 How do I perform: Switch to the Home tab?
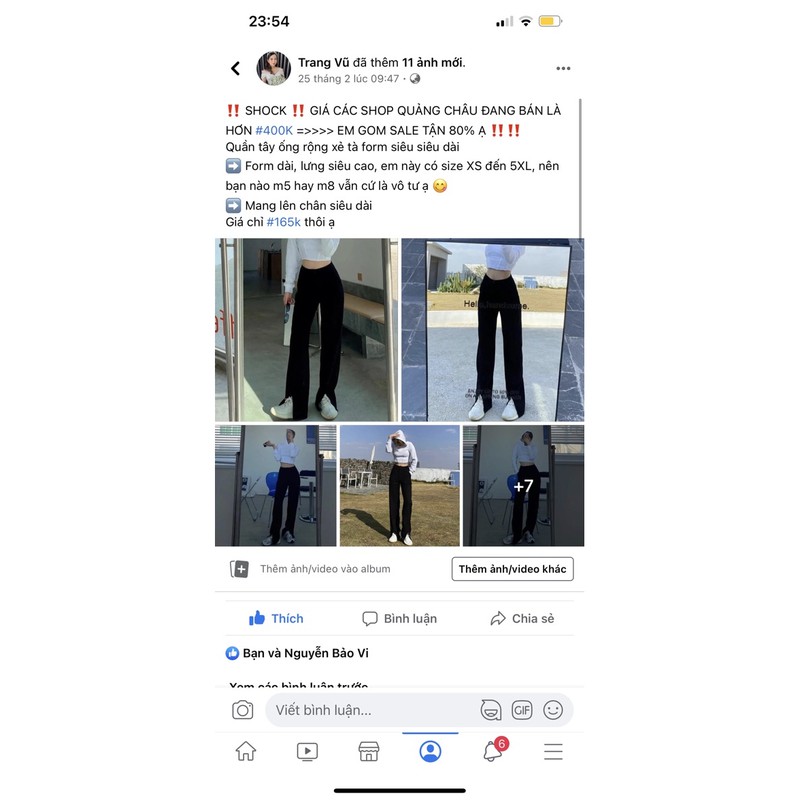point(245,751)
